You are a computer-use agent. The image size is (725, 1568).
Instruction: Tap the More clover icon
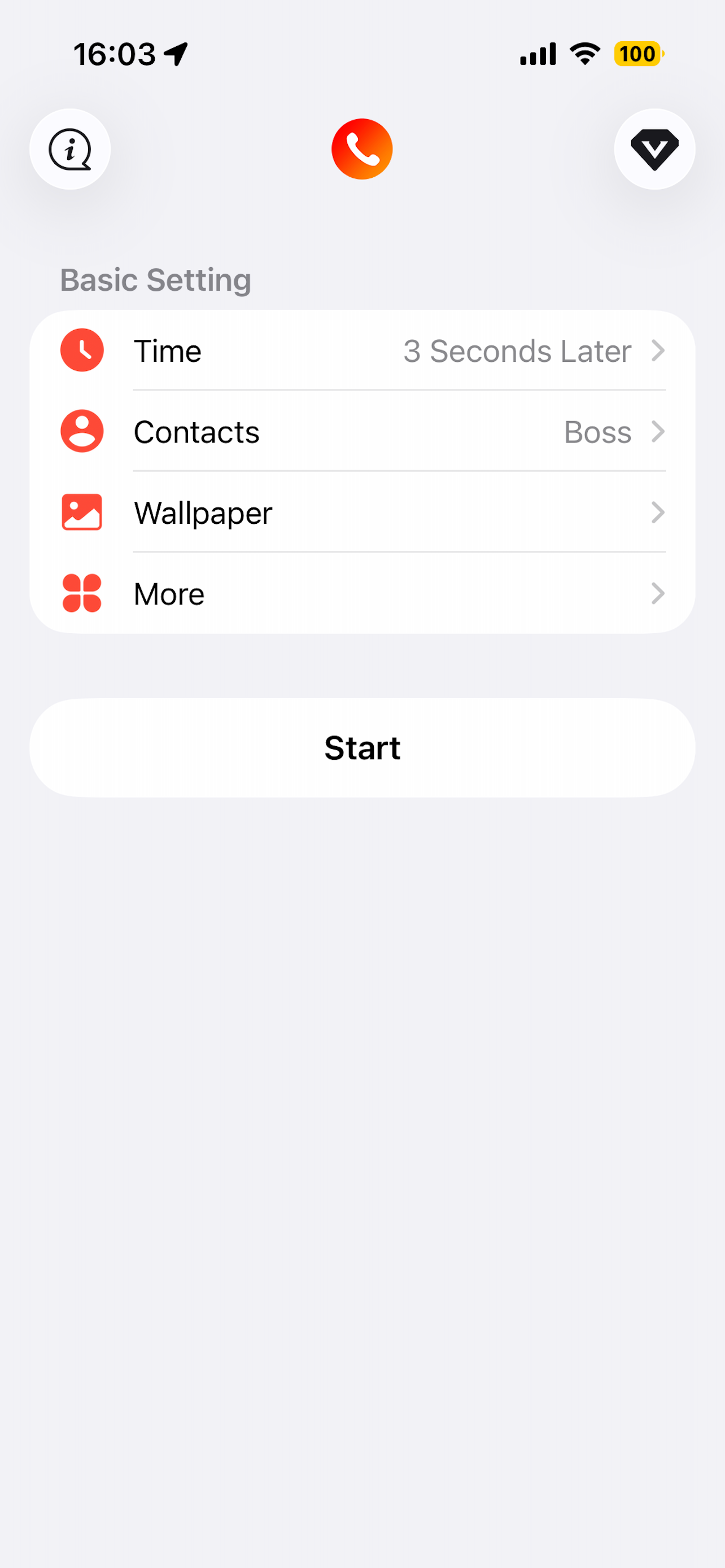click(x=82, y=593)
